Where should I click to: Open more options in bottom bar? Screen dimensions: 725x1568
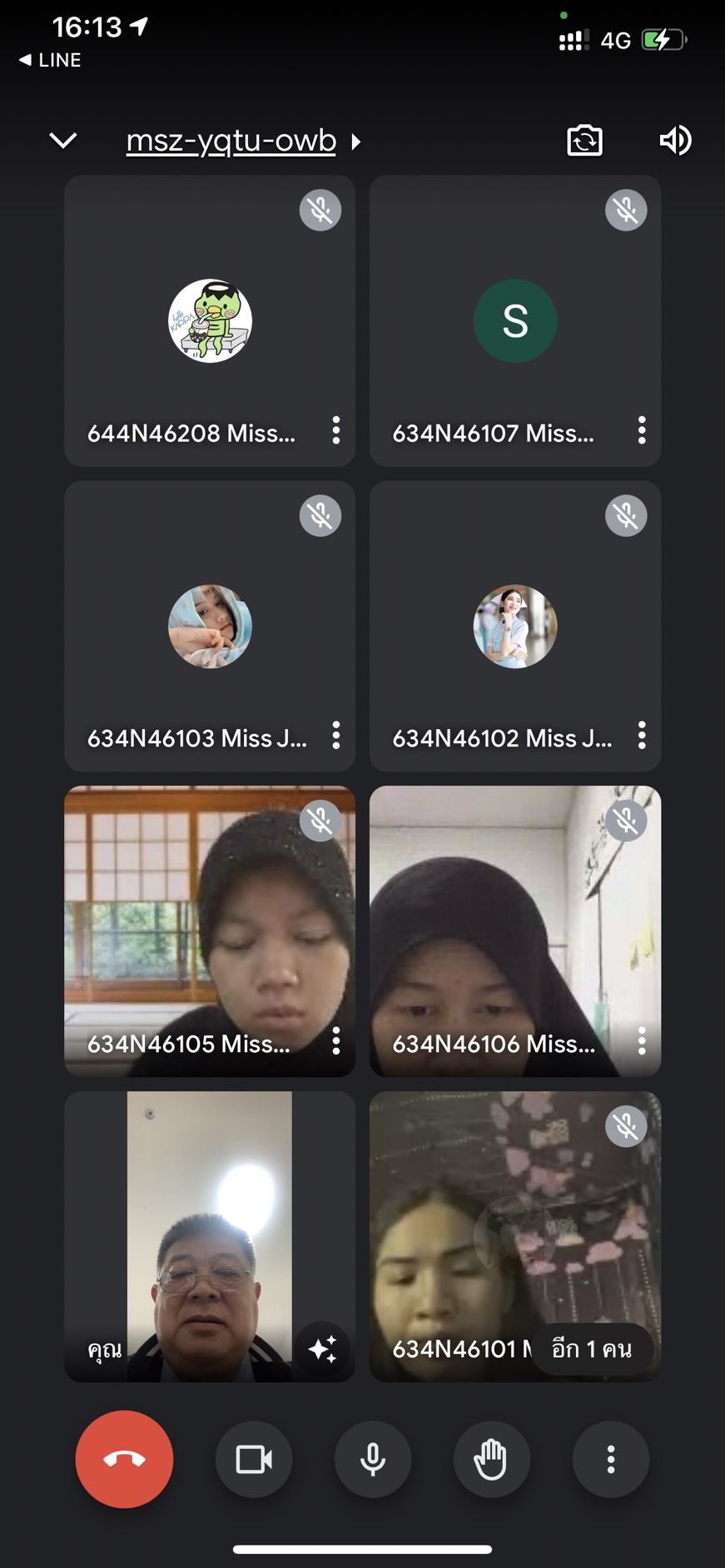[610, 1459]
